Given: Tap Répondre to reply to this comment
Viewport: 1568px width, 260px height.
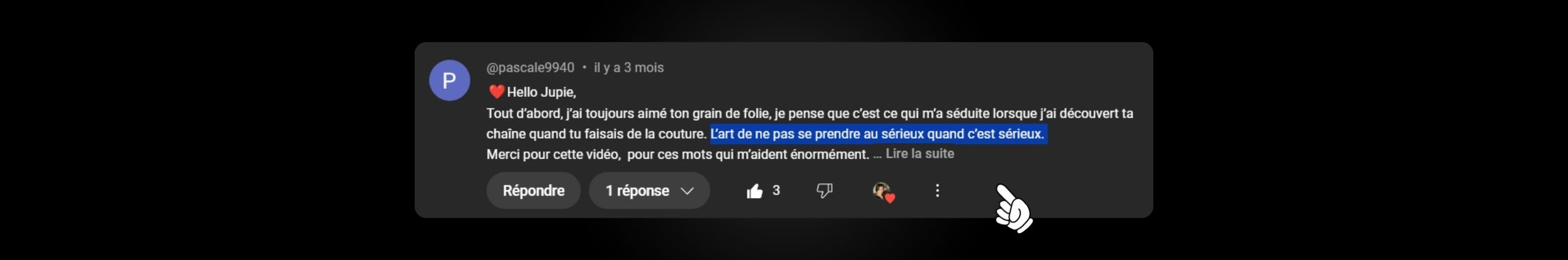Looking at the screenshot, I should [533, 191].
